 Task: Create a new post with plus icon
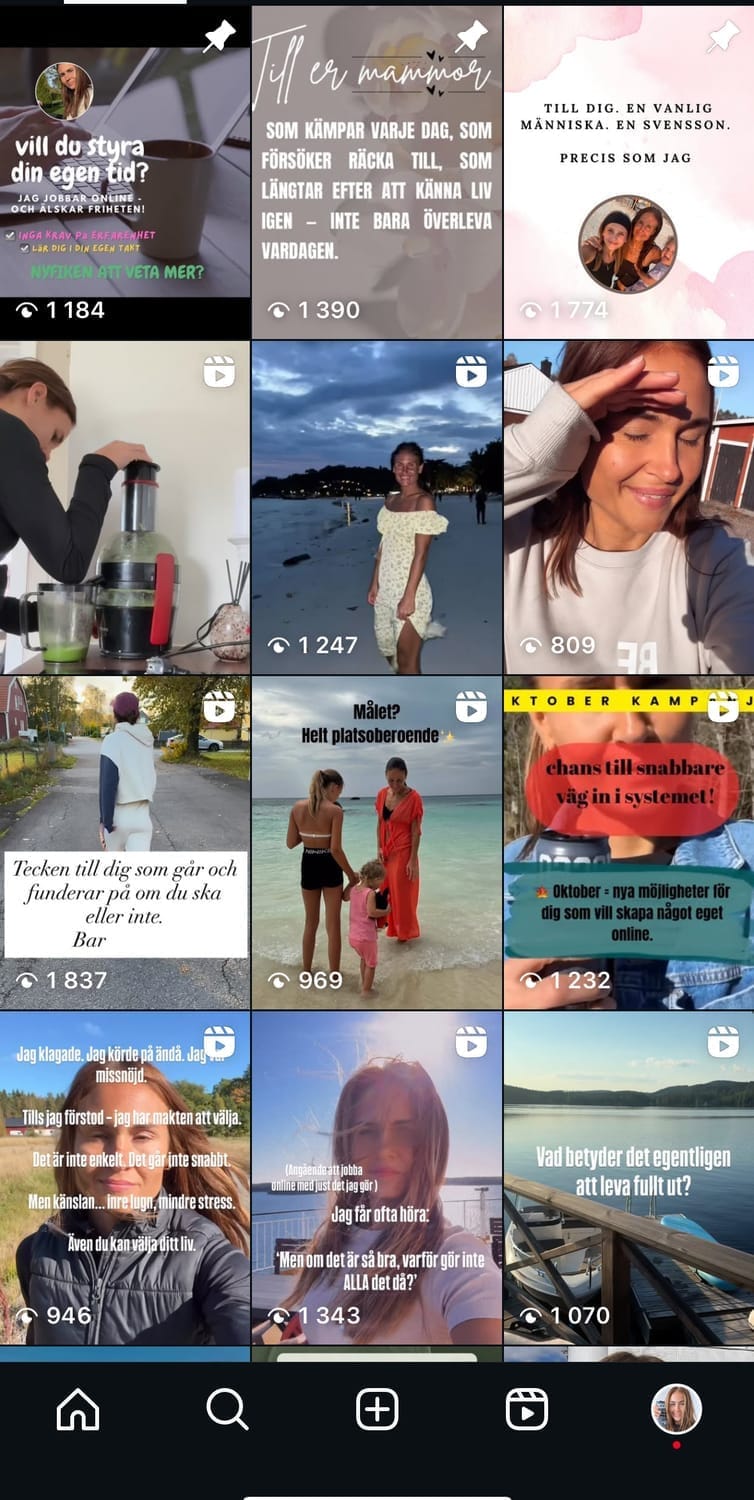[377, 1410]
